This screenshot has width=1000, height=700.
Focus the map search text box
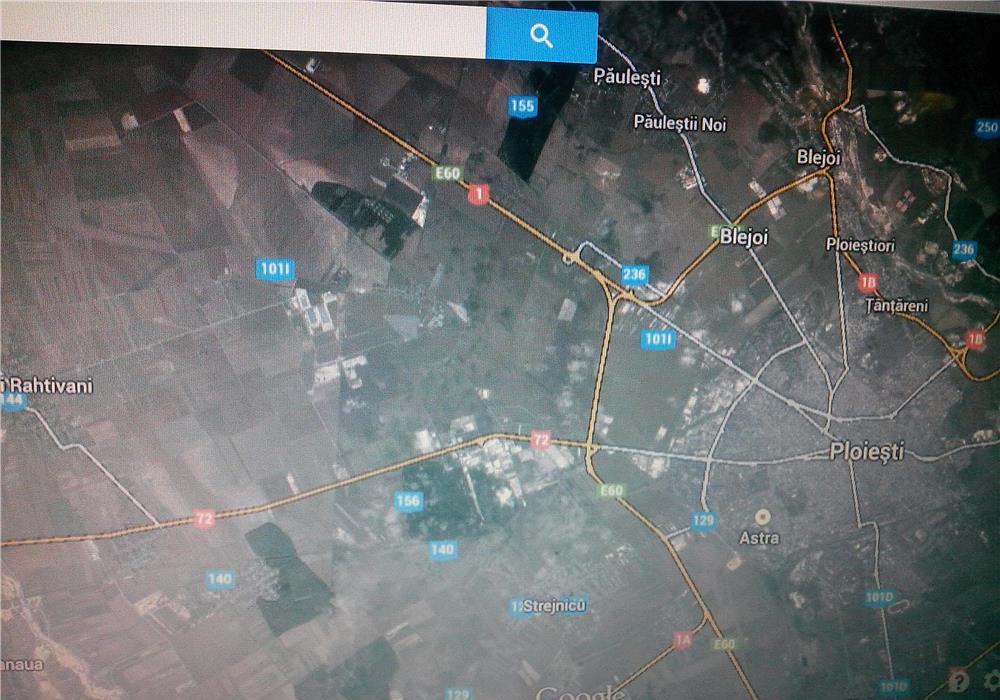coord(242,28)
